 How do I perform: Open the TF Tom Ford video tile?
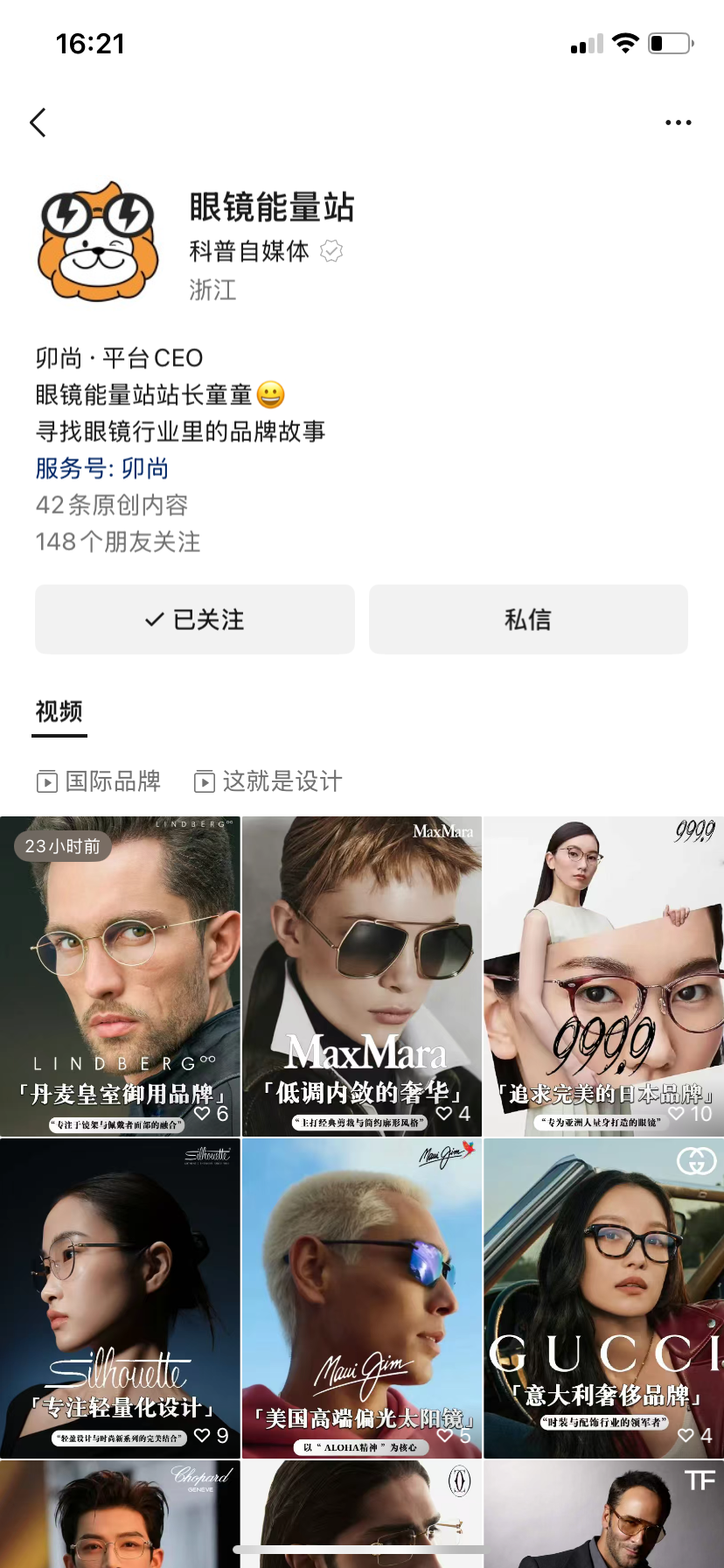tap(603, 1514)
